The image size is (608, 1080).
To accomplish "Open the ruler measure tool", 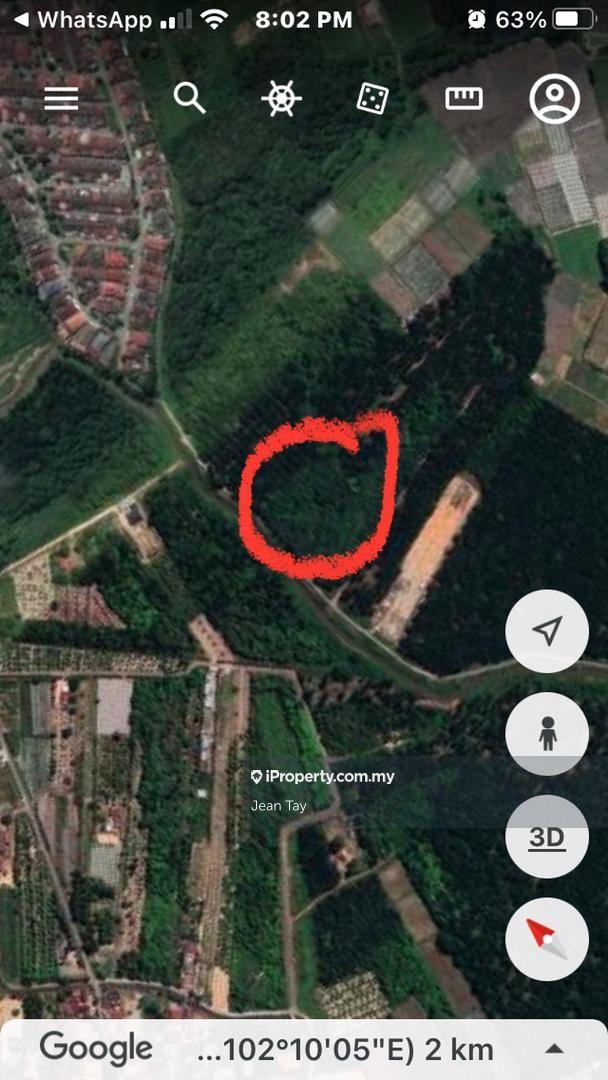I will (463, 98).
